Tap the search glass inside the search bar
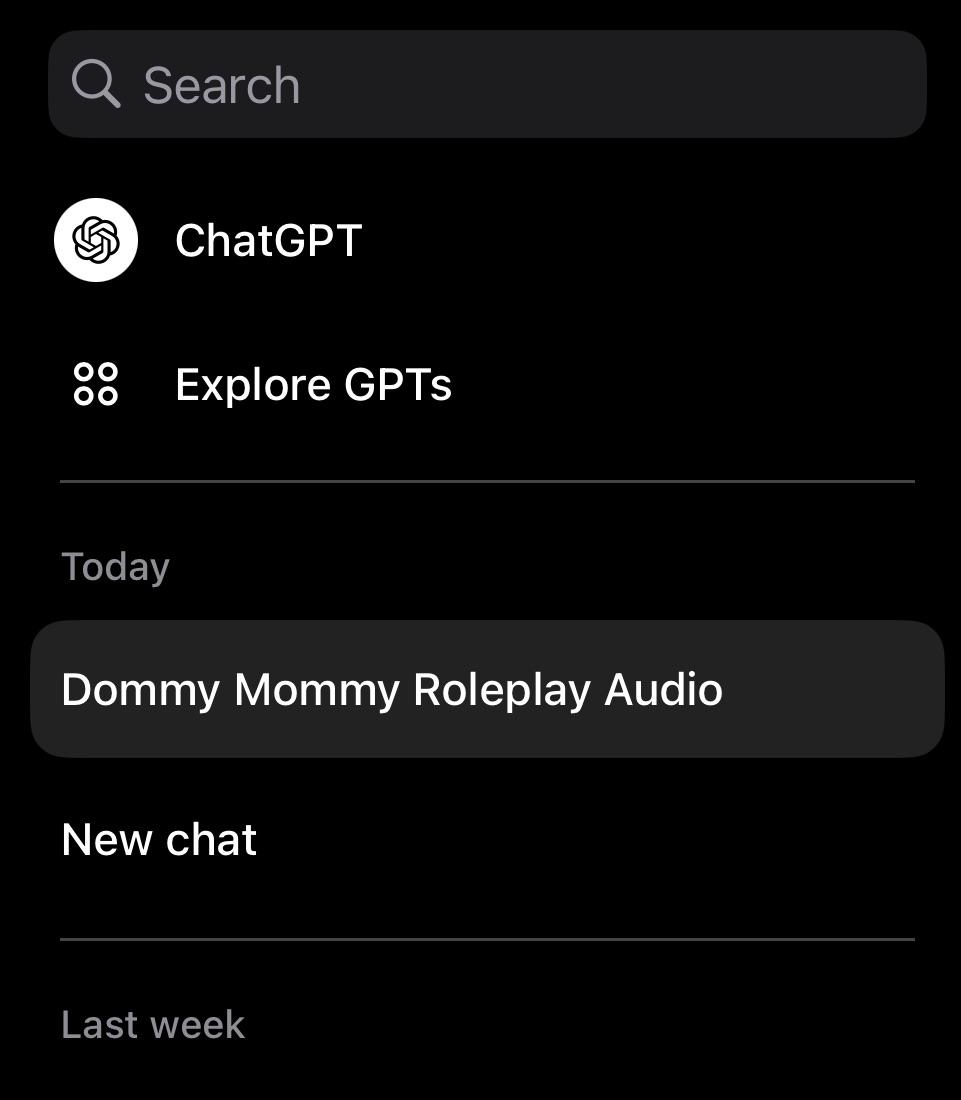 click(96, 84)
